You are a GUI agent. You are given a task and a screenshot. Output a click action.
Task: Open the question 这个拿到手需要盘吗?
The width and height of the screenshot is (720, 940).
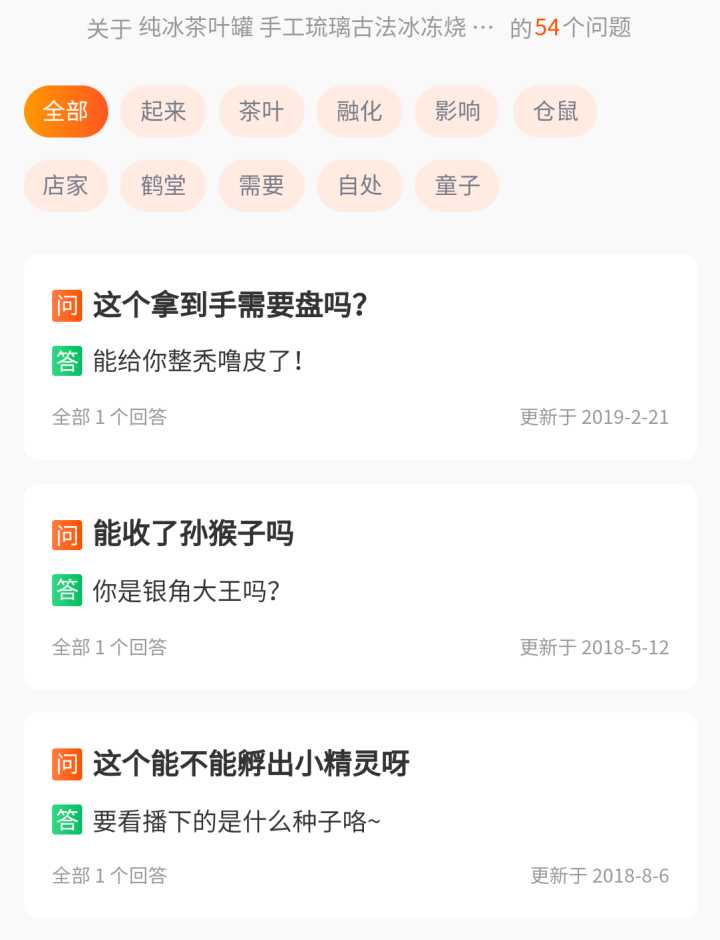click(x=231, y=305)
